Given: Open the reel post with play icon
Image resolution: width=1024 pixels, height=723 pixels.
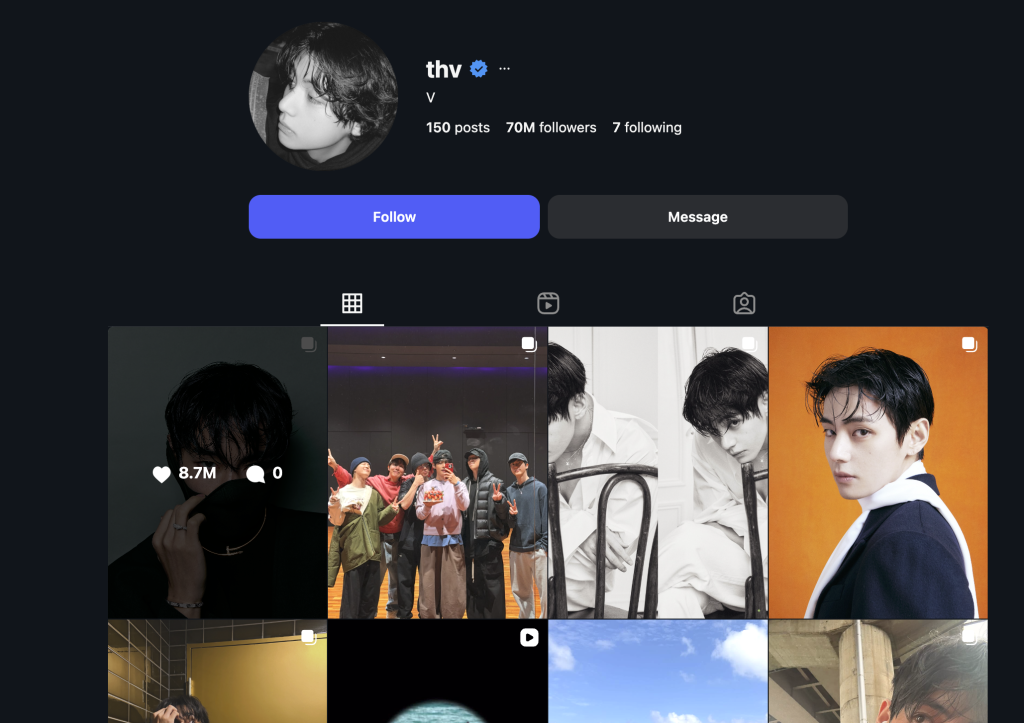Looking at the screenshot, I should [x=437, y=671].
